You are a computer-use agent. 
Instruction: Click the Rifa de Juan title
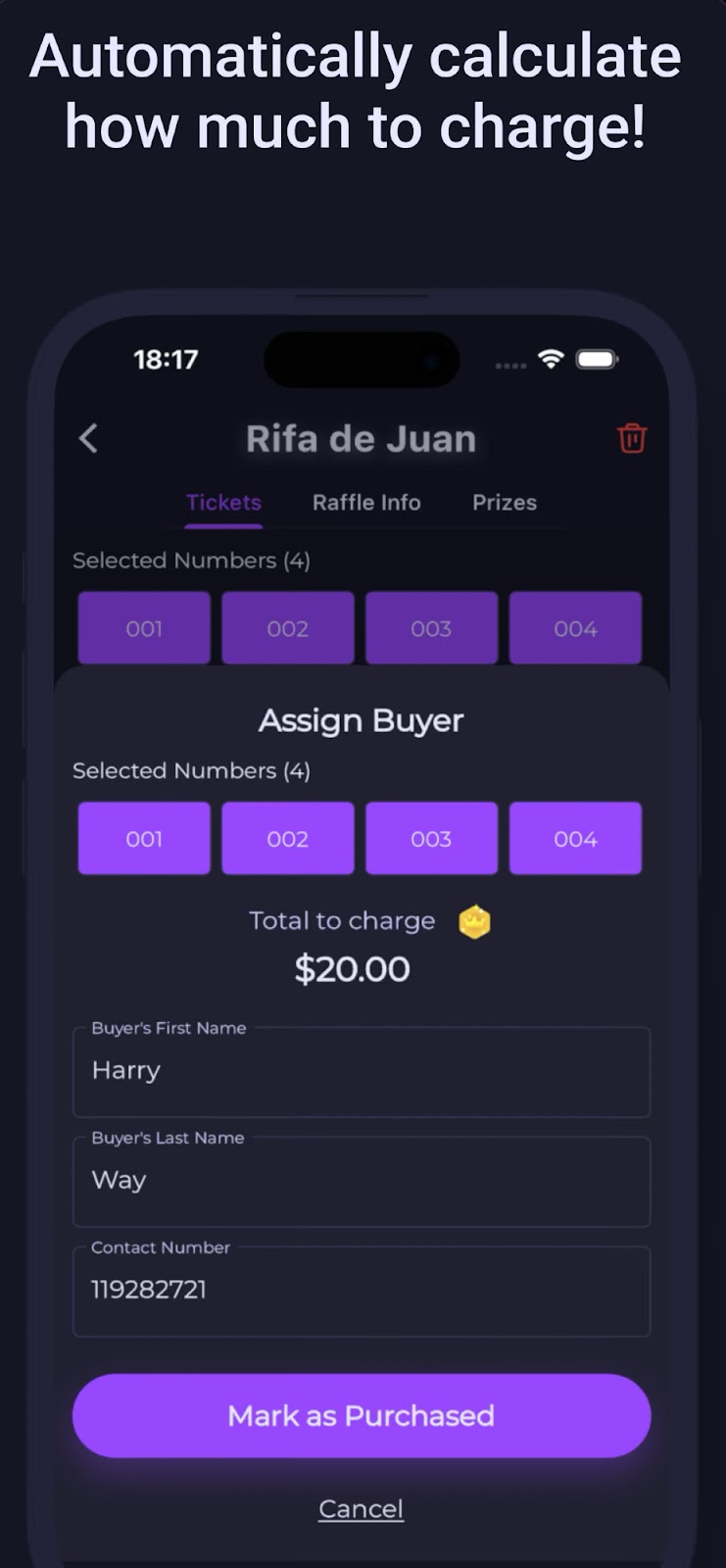point(361,438)
